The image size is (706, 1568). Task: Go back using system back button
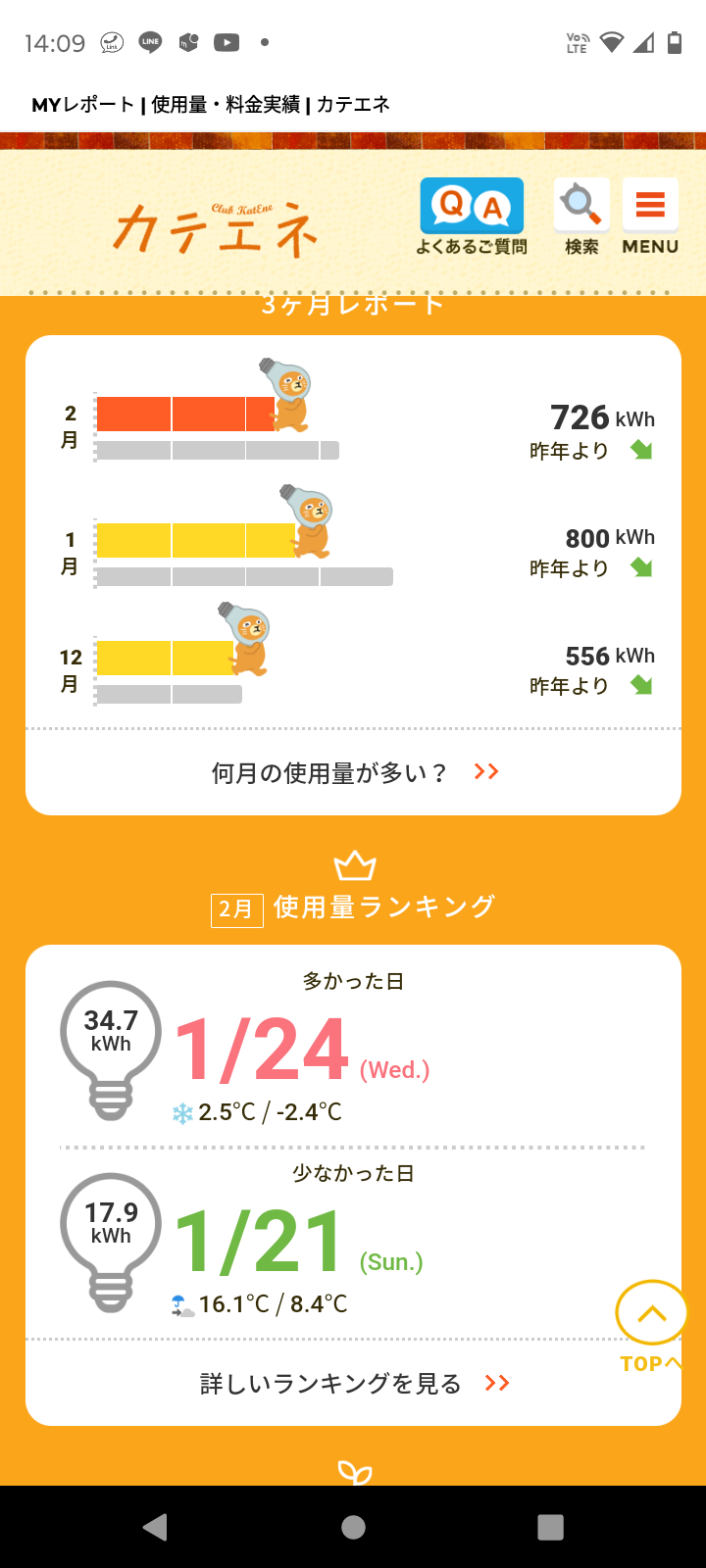pos(155,1527)
